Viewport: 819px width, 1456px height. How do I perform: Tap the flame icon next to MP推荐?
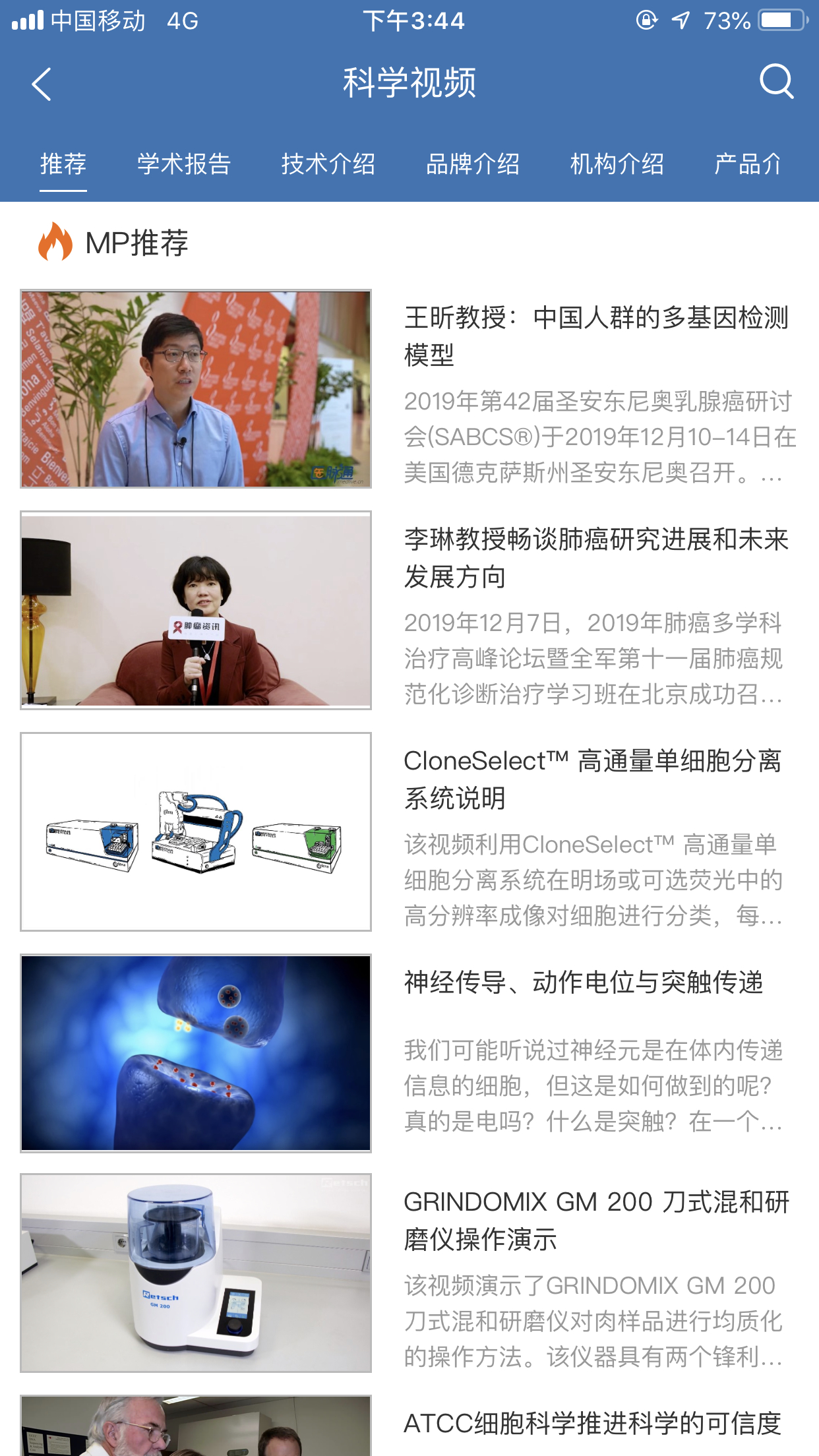pos(55,242)
